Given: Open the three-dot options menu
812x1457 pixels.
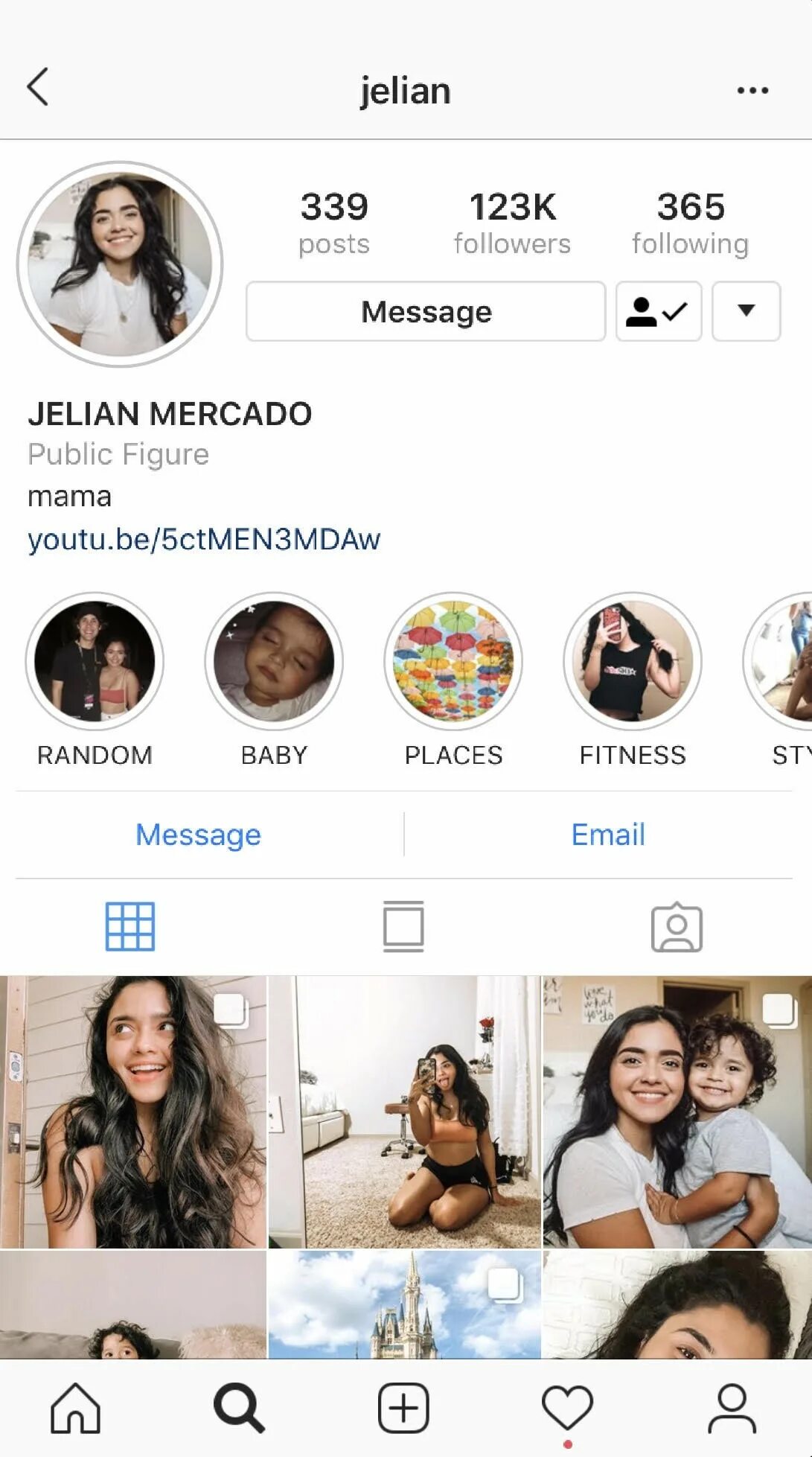Looking at the screenshot, I should tap(752, 90).
